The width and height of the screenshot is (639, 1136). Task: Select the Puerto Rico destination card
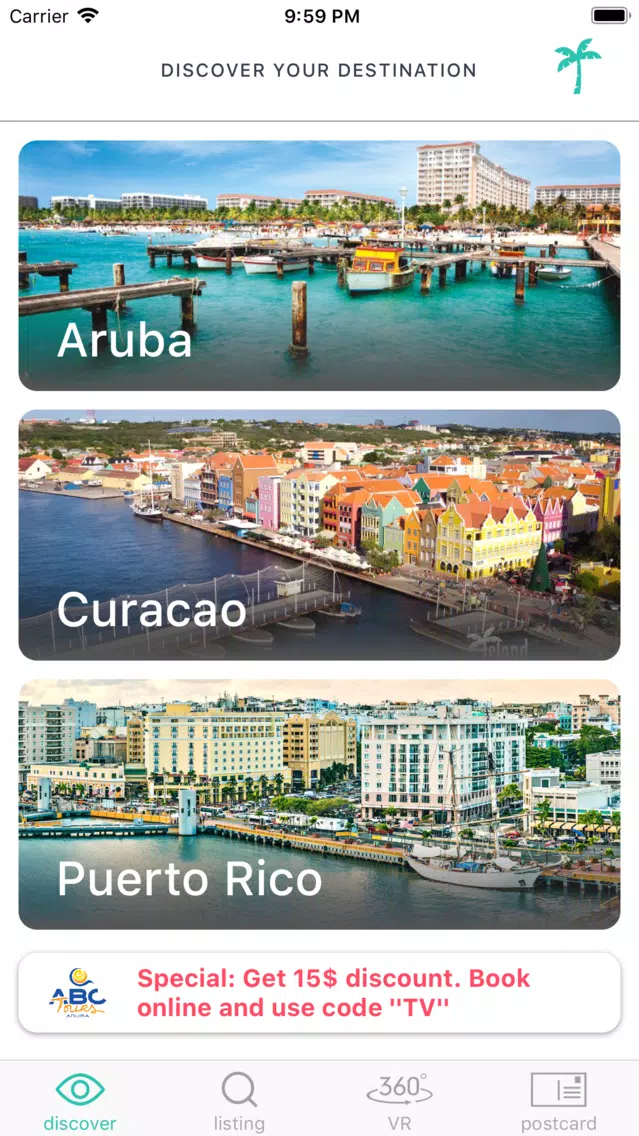coord(320,804)
